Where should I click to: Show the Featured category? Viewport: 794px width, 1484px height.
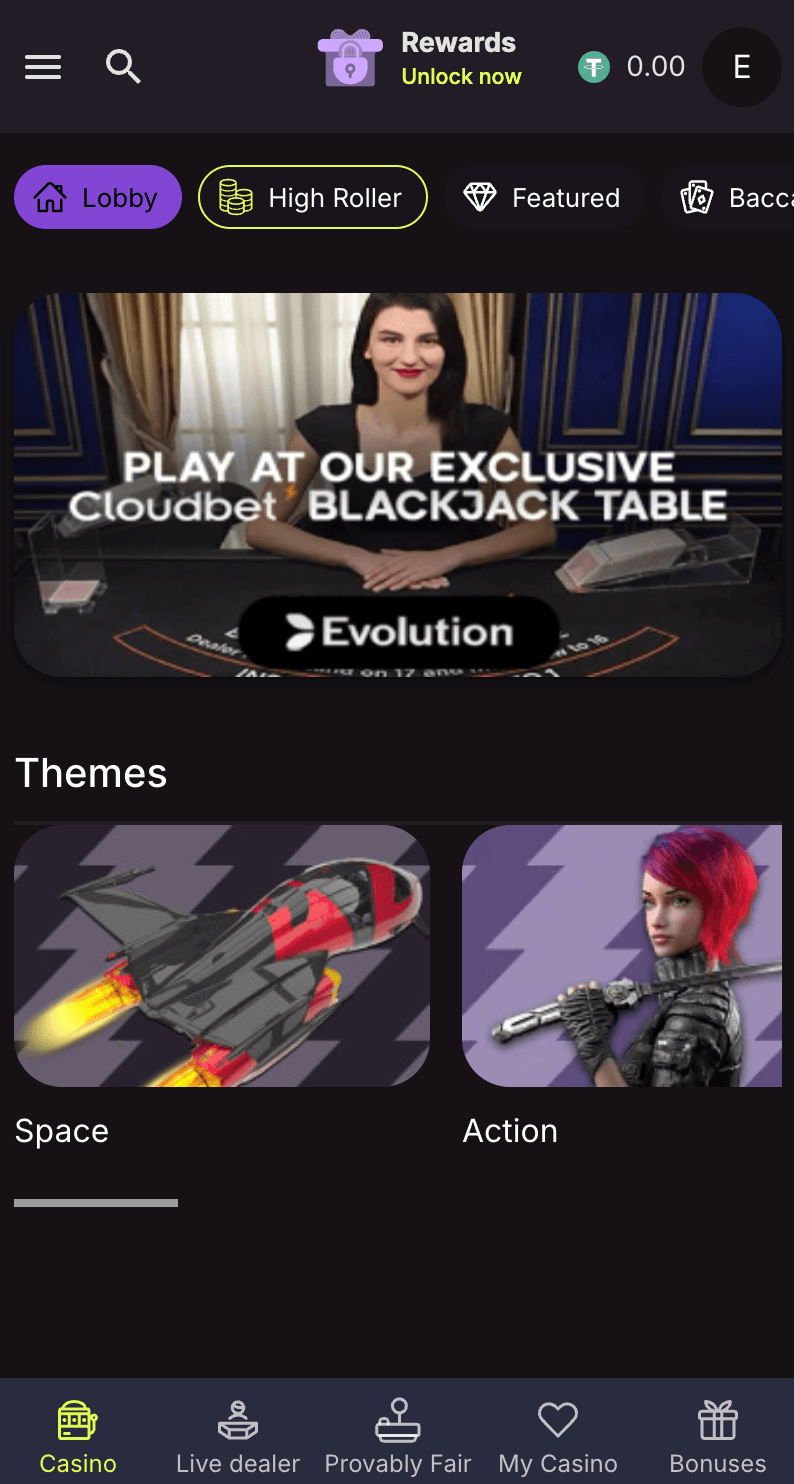[x=543, y=197]
